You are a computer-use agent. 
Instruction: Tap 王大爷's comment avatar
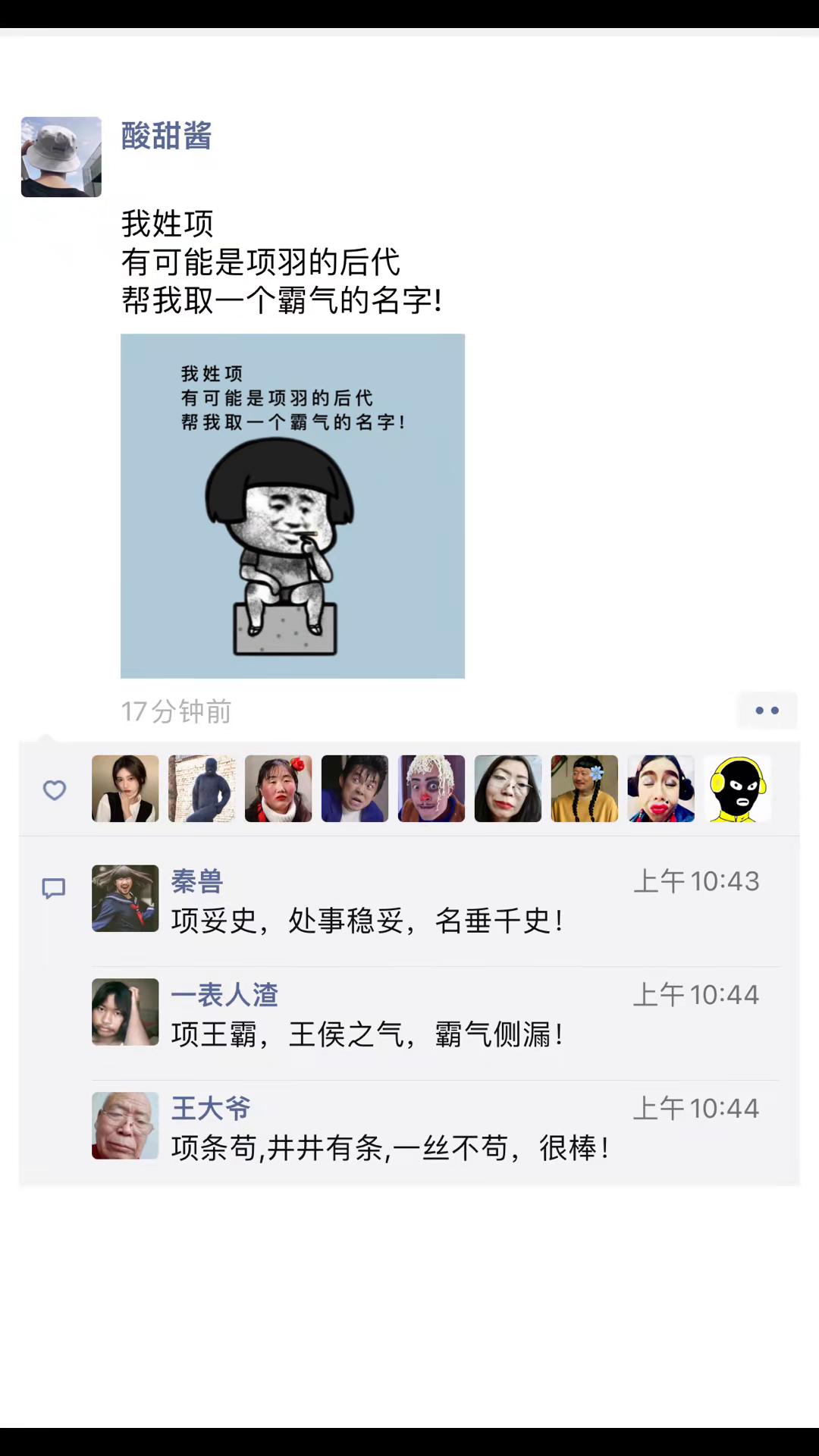pos(125,1126)
